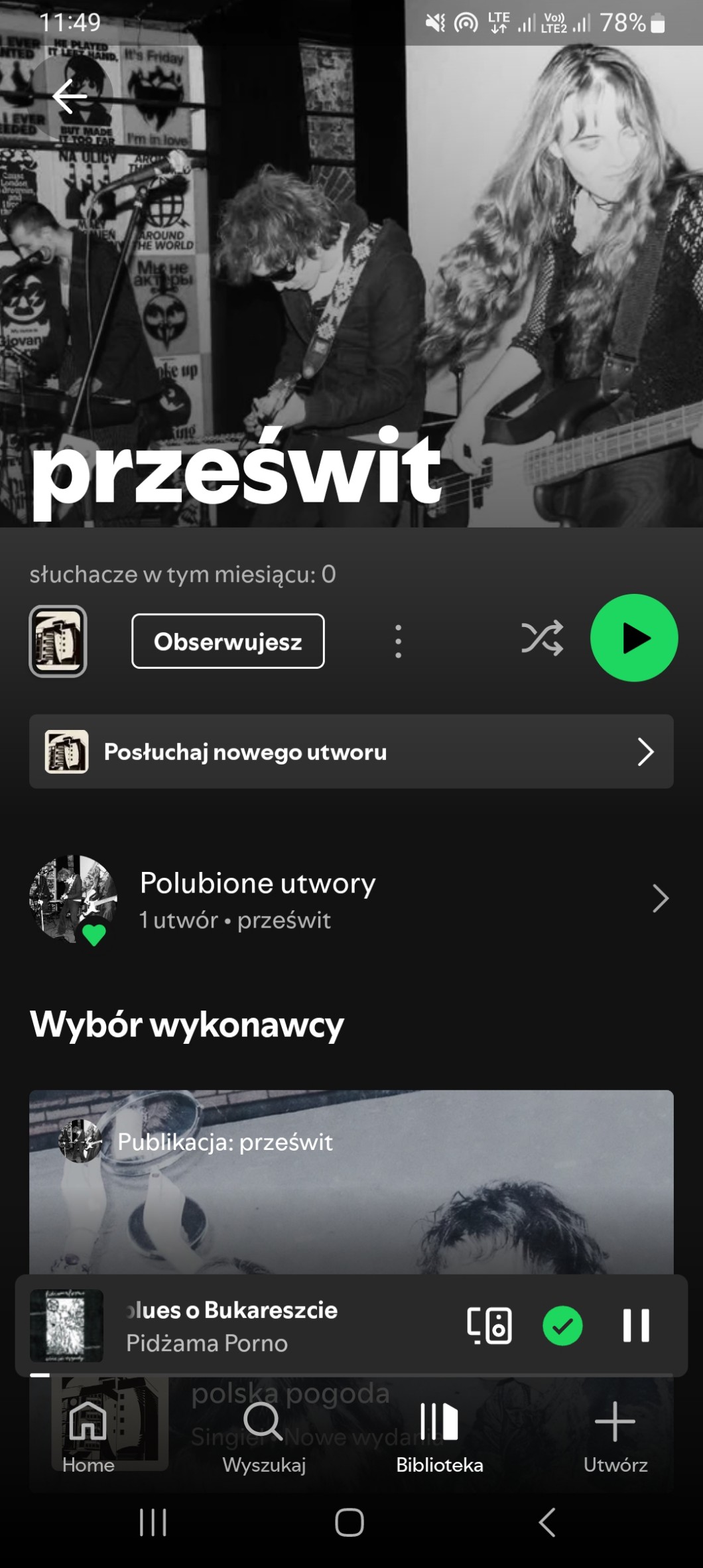The height and width of the screenshot is (1568, 703).
Task: Play prześwit with the green button
Action: pos(633,638)
